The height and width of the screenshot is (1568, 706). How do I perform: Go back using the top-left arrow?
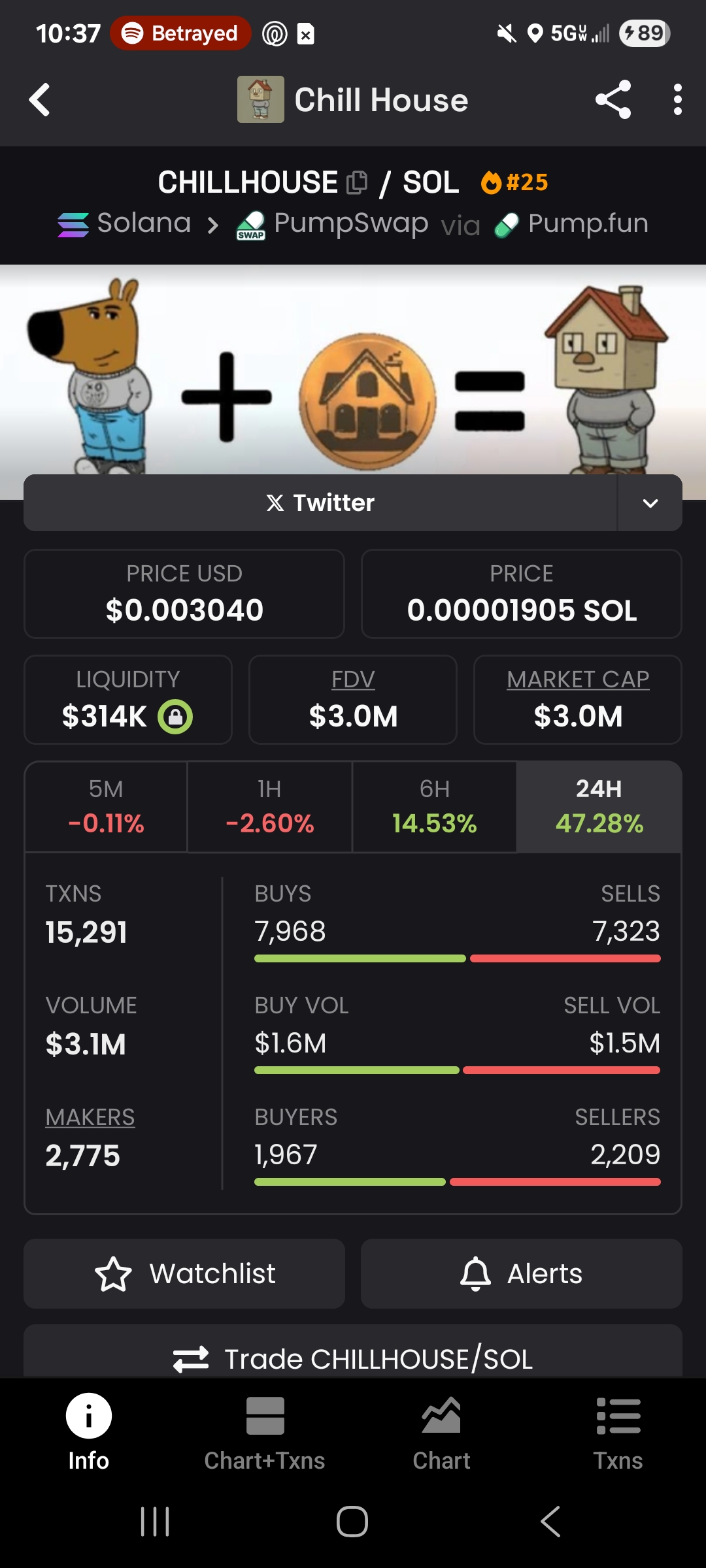coord(40,100)
